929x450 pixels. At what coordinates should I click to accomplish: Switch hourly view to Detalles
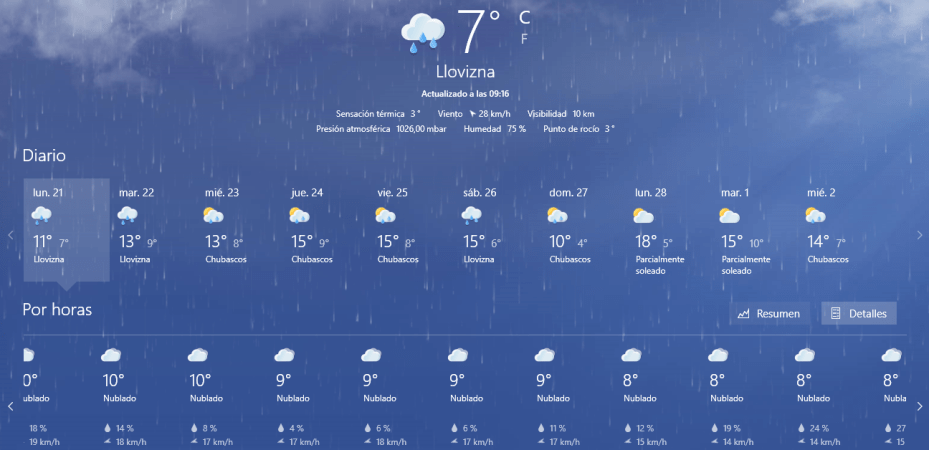pos(858,313)
